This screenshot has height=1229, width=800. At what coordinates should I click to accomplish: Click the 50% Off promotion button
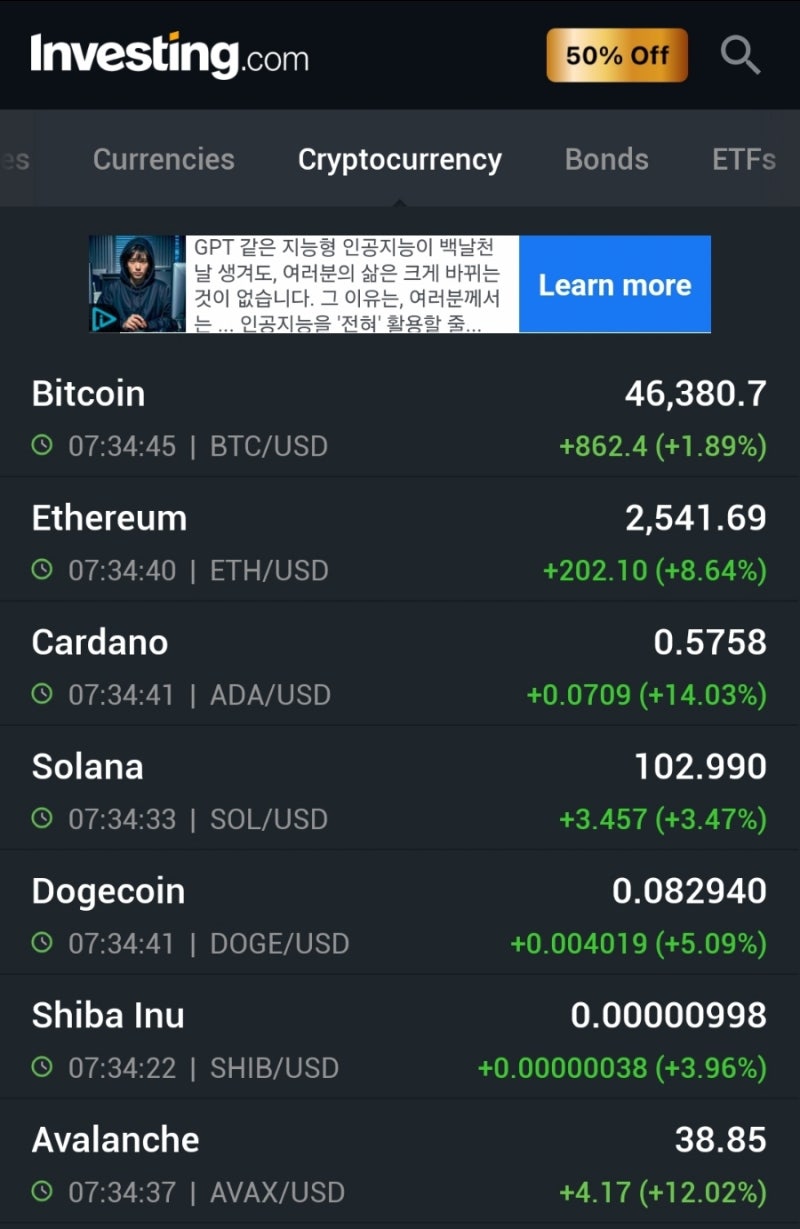pyautogui.click(x=615, y=54)
